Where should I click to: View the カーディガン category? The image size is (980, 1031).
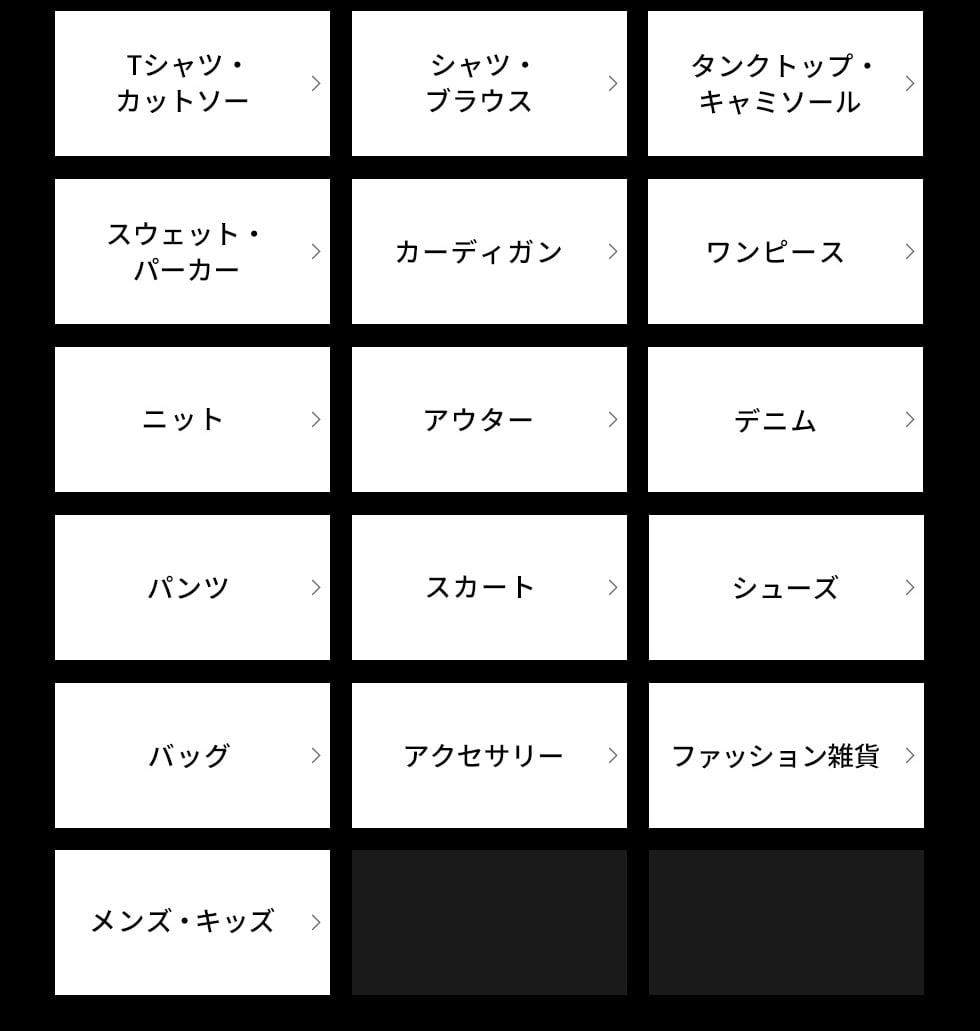[489, 252]
